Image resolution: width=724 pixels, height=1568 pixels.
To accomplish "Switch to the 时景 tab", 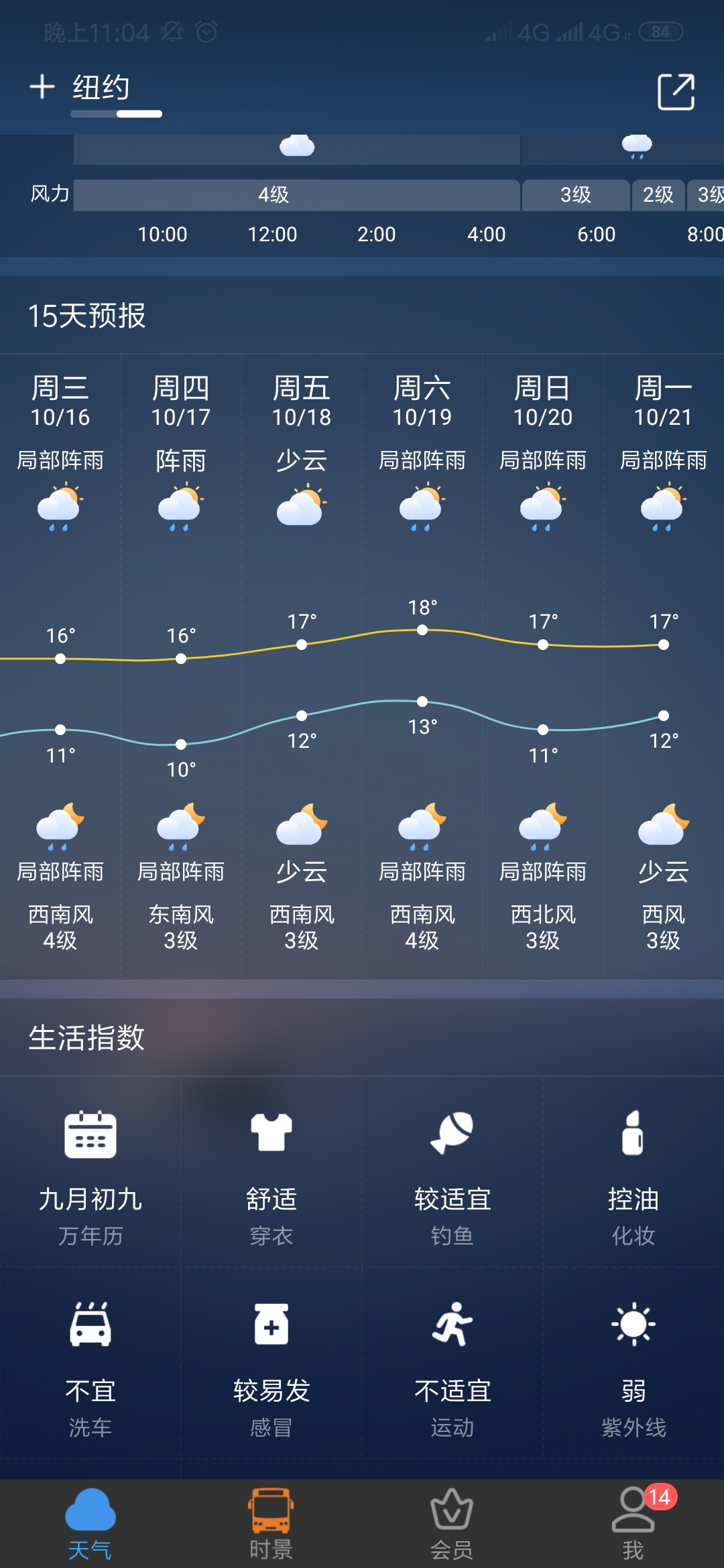I will coord(271,1524).
